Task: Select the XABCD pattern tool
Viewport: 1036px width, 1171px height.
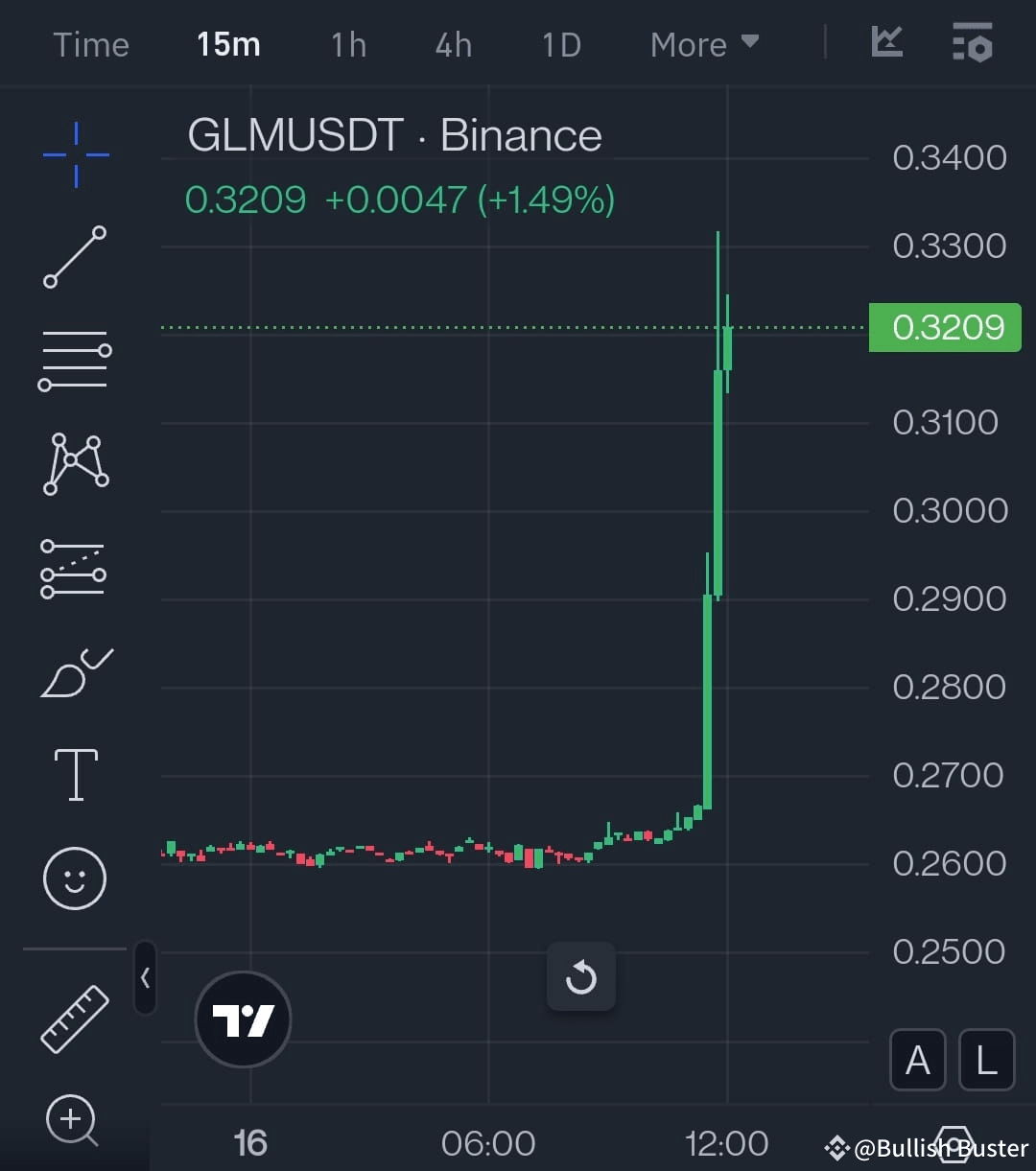Action: [74, 465]
